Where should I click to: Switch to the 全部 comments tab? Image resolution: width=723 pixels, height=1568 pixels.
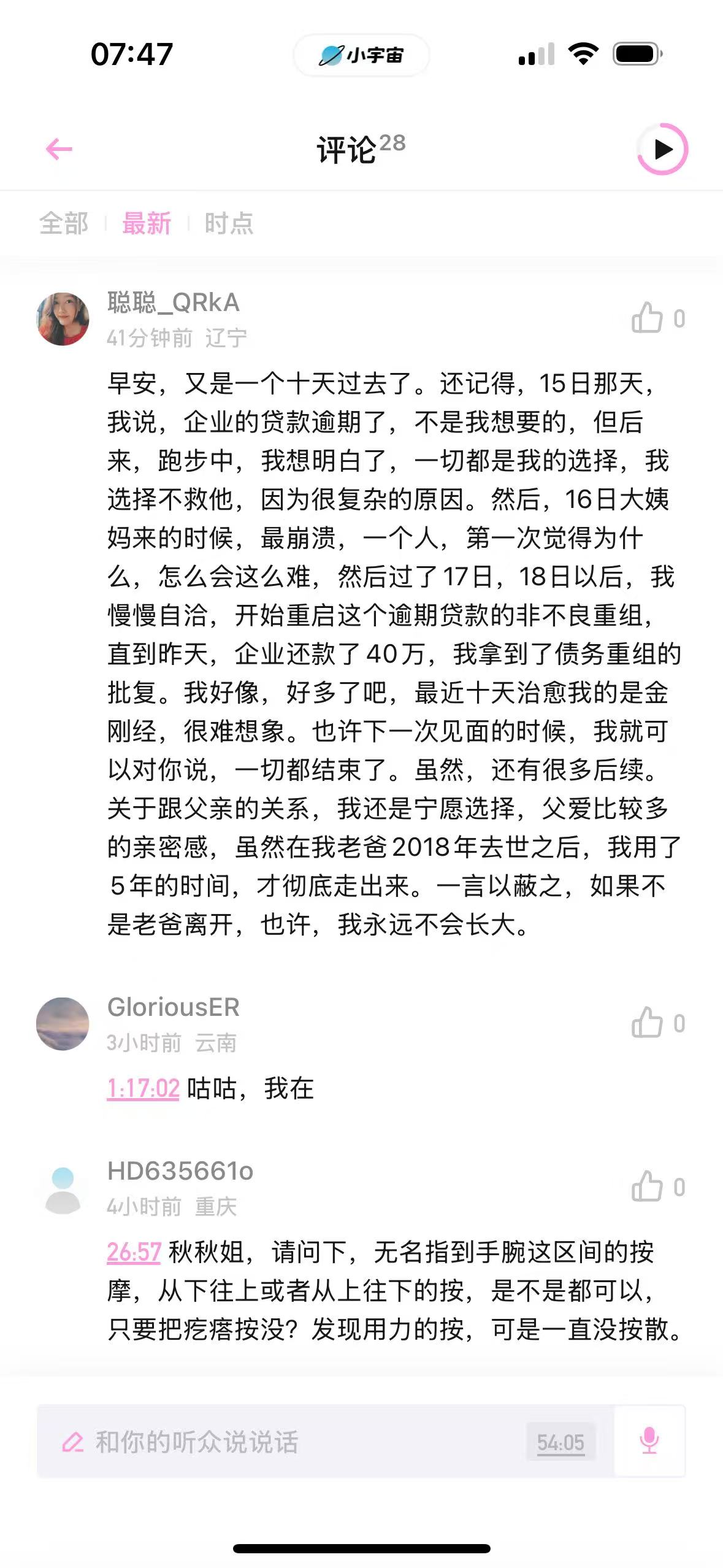pos(64,223)
